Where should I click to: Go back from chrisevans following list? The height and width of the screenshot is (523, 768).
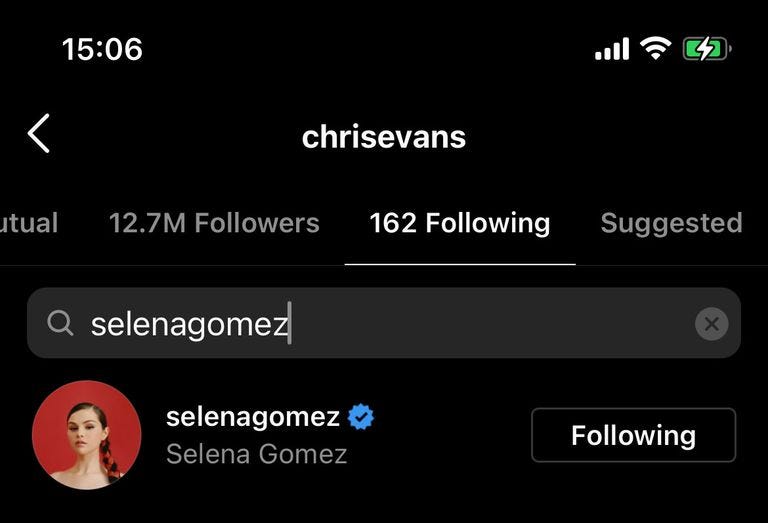coord(38,134)
